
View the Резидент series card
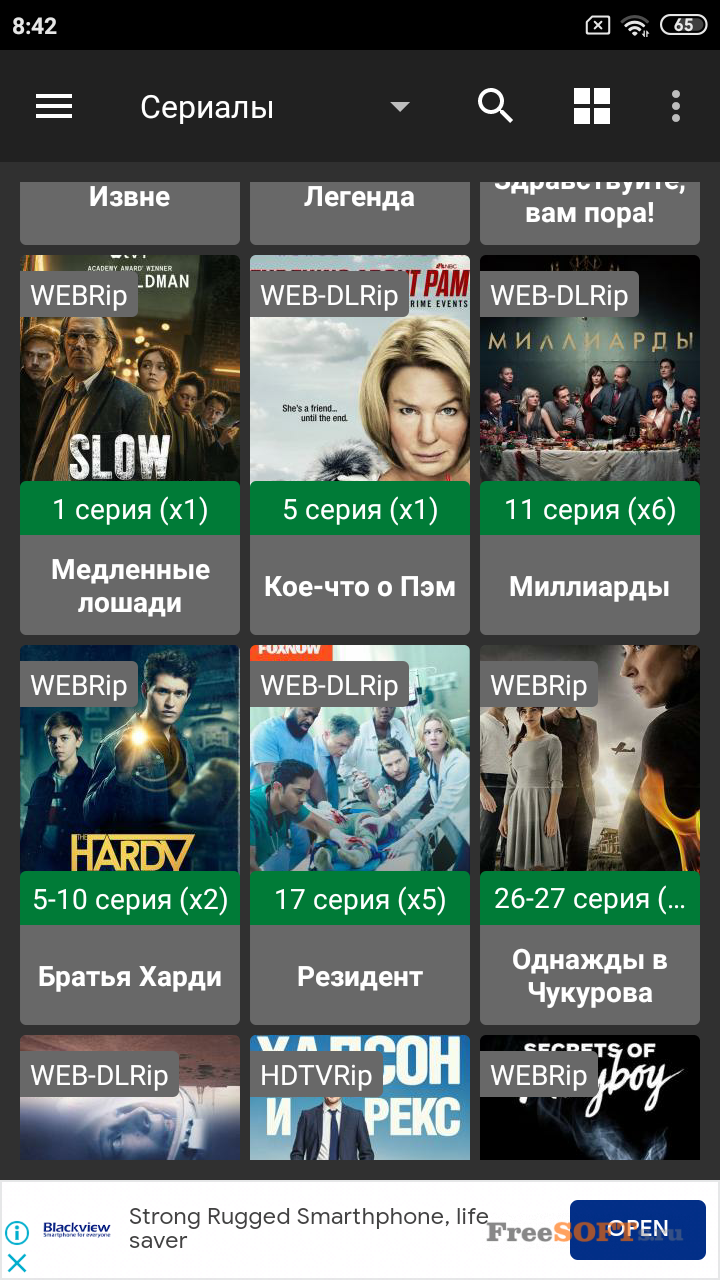(x=360, y=835)
